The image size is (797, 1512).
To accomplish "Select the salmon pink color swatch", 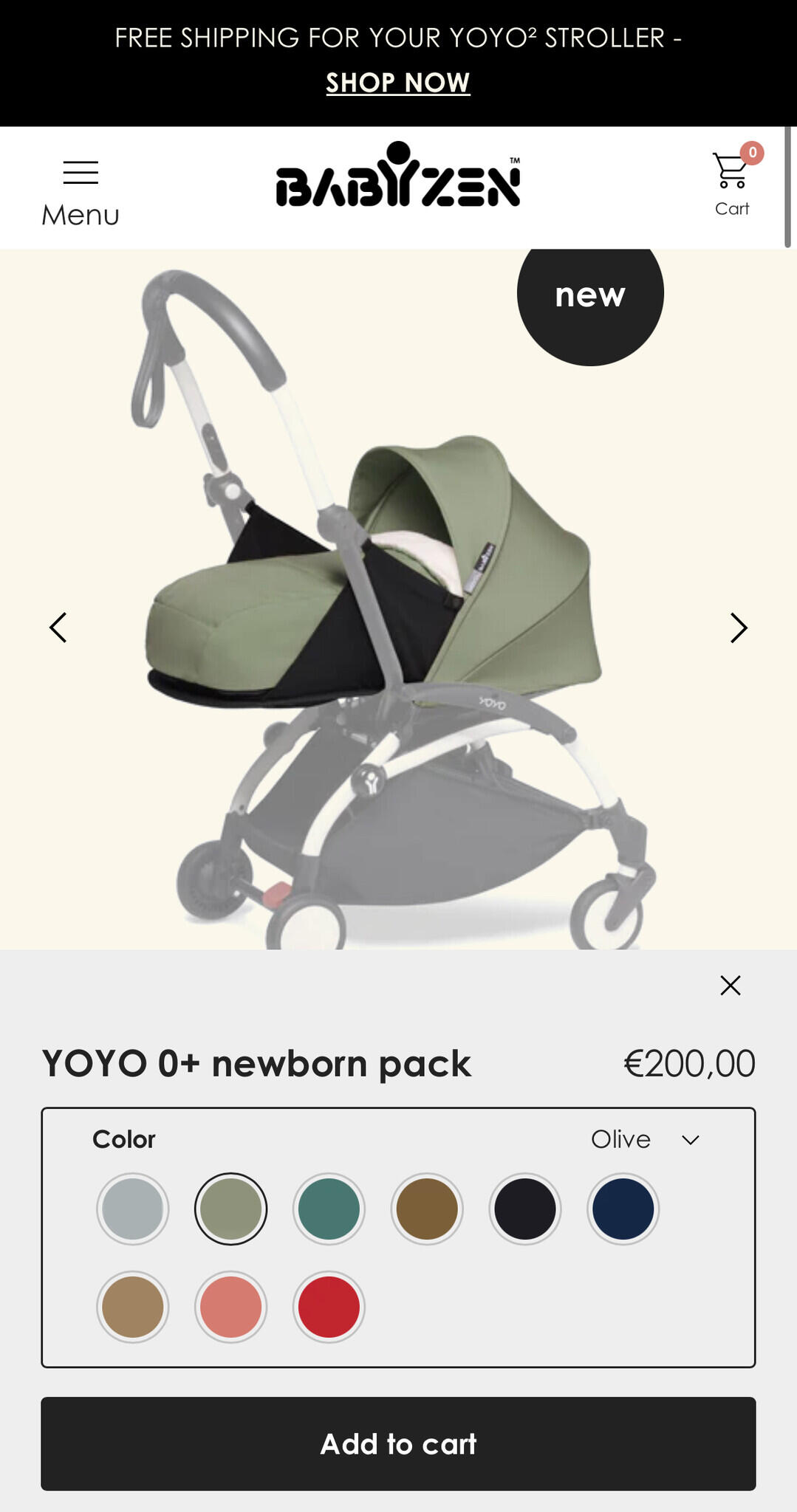I will point(231,1307).
